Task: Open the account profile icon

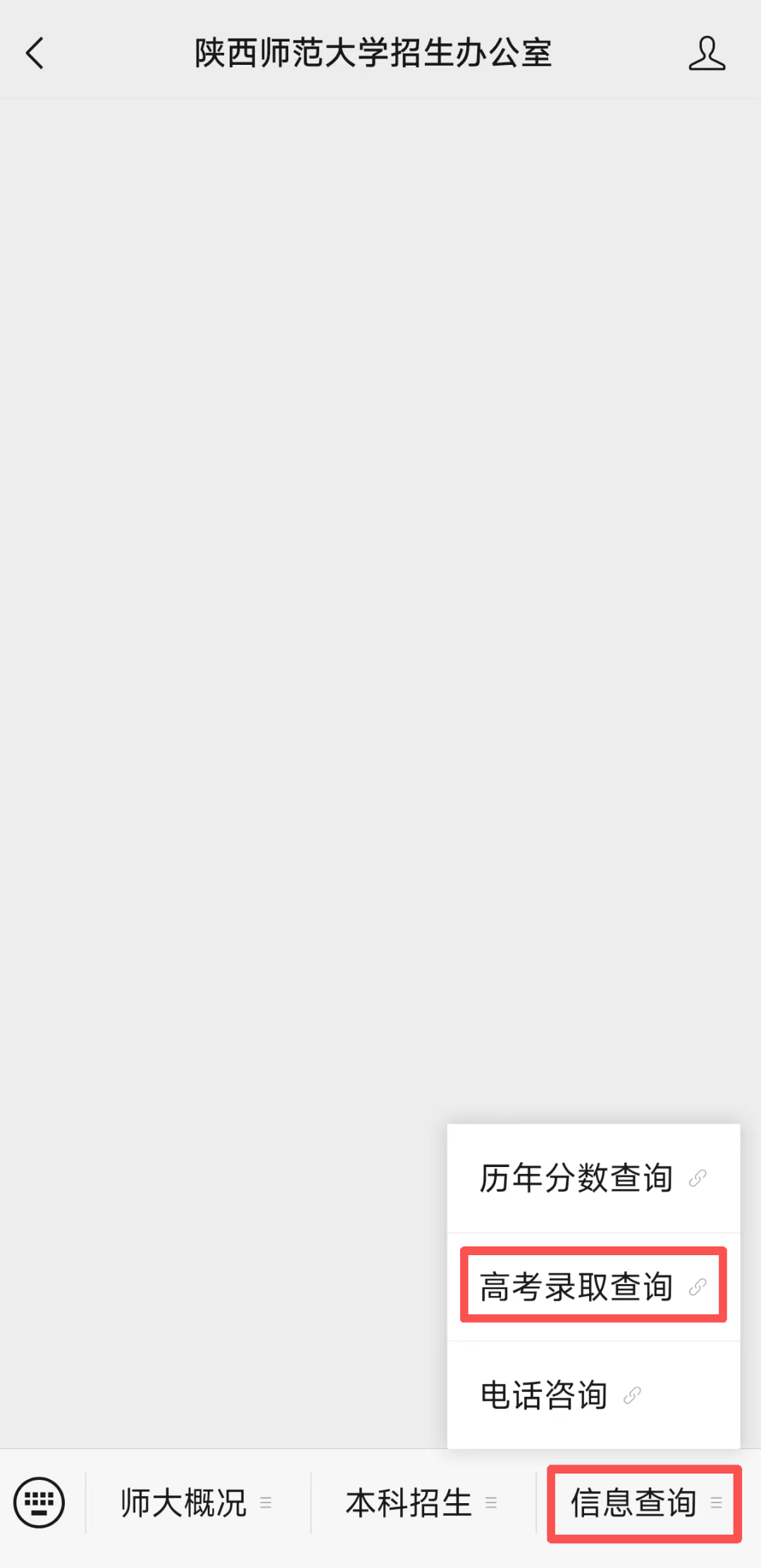Action: pos(707,54)
